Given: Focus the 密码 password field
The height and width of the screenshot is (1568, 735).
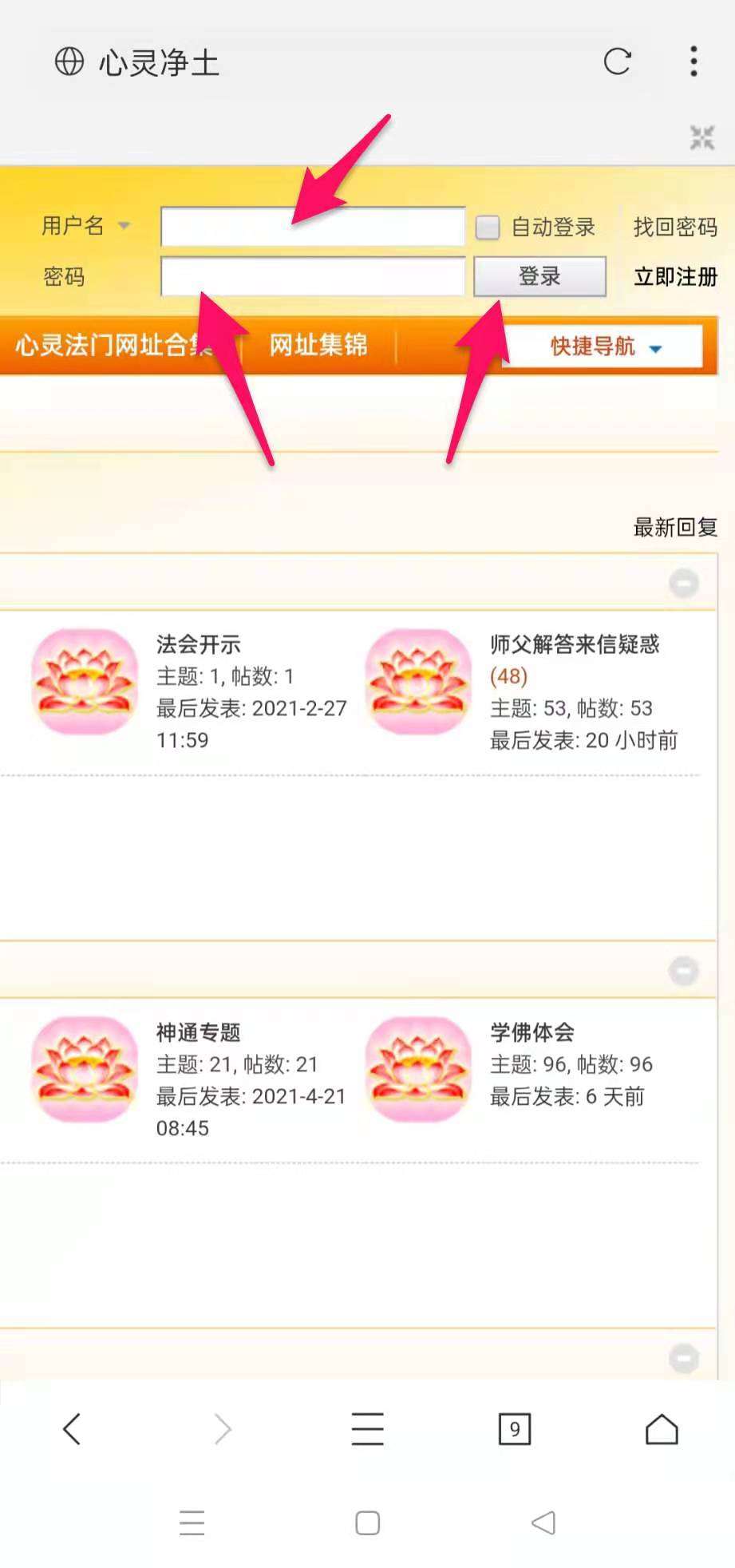Looking at the screenshot, I should [312, 276].
